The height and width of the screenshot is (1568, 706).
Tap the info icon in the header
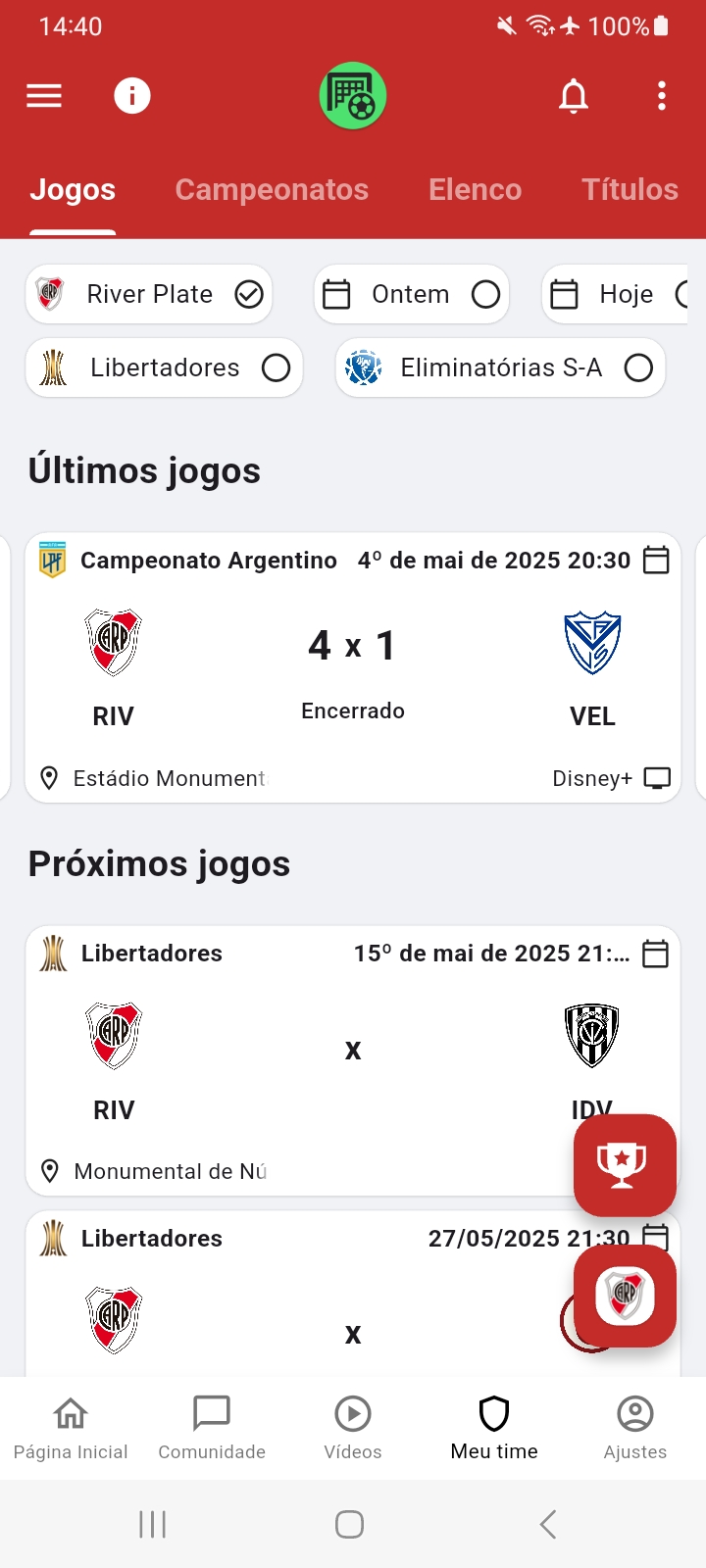(132, 96)
